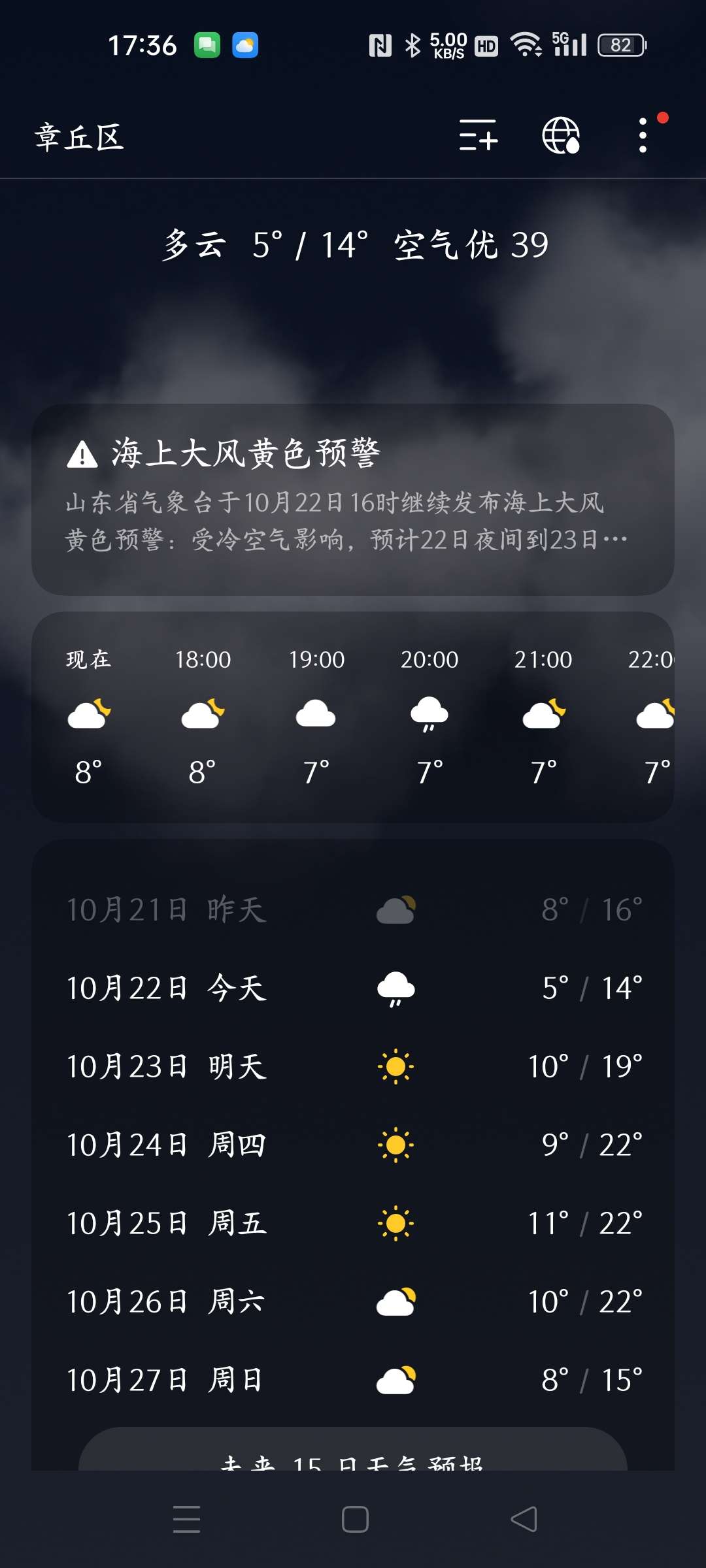
Task: Tap 空气优 39 air quality info
Action: [x=471, y=246]
